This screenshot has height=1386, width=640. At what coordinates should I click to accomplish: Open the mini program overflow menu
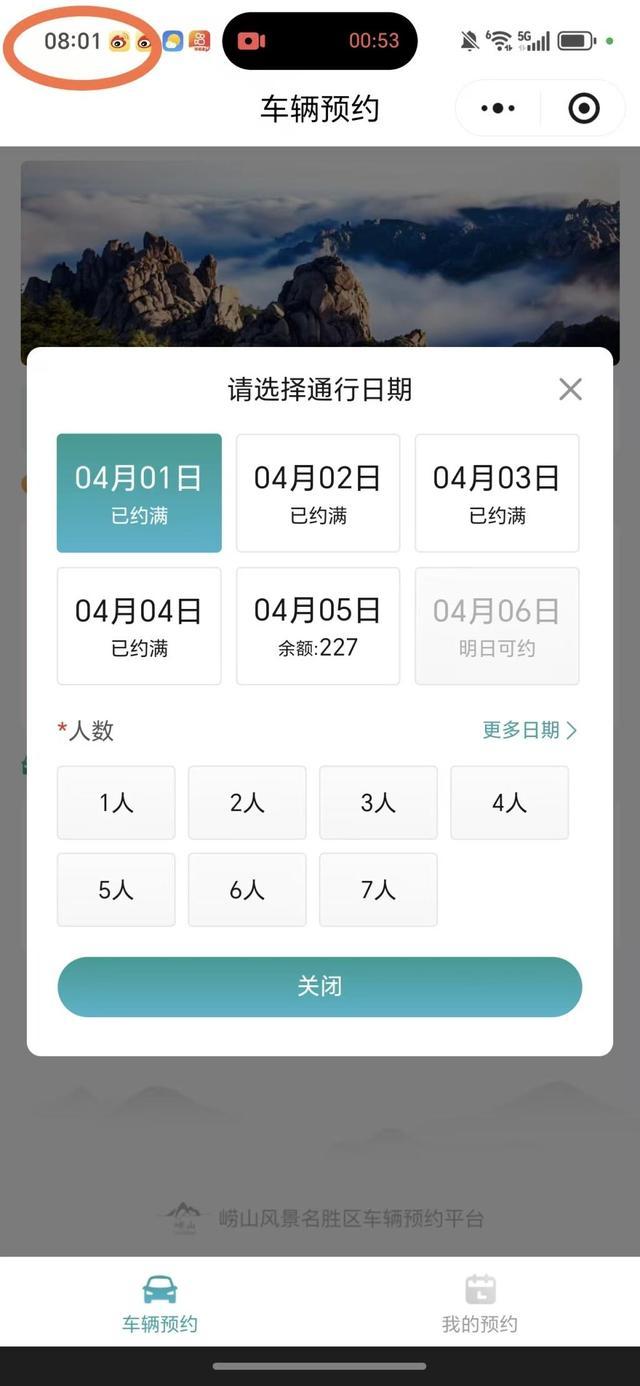(498, 108)
